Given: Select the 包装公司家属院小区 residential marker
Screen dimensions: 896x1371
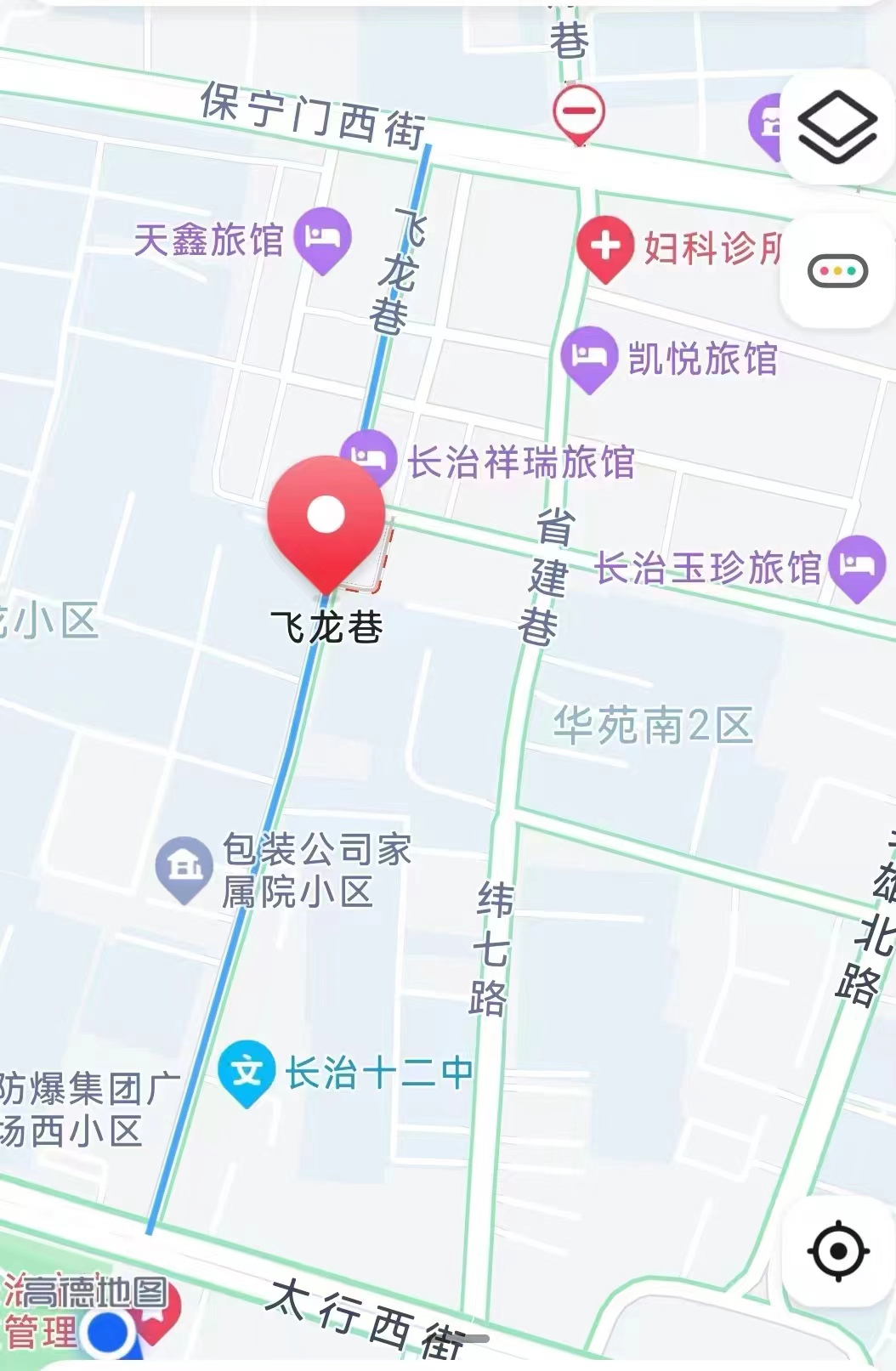Looking at the screenshot, I should (184, 867).
